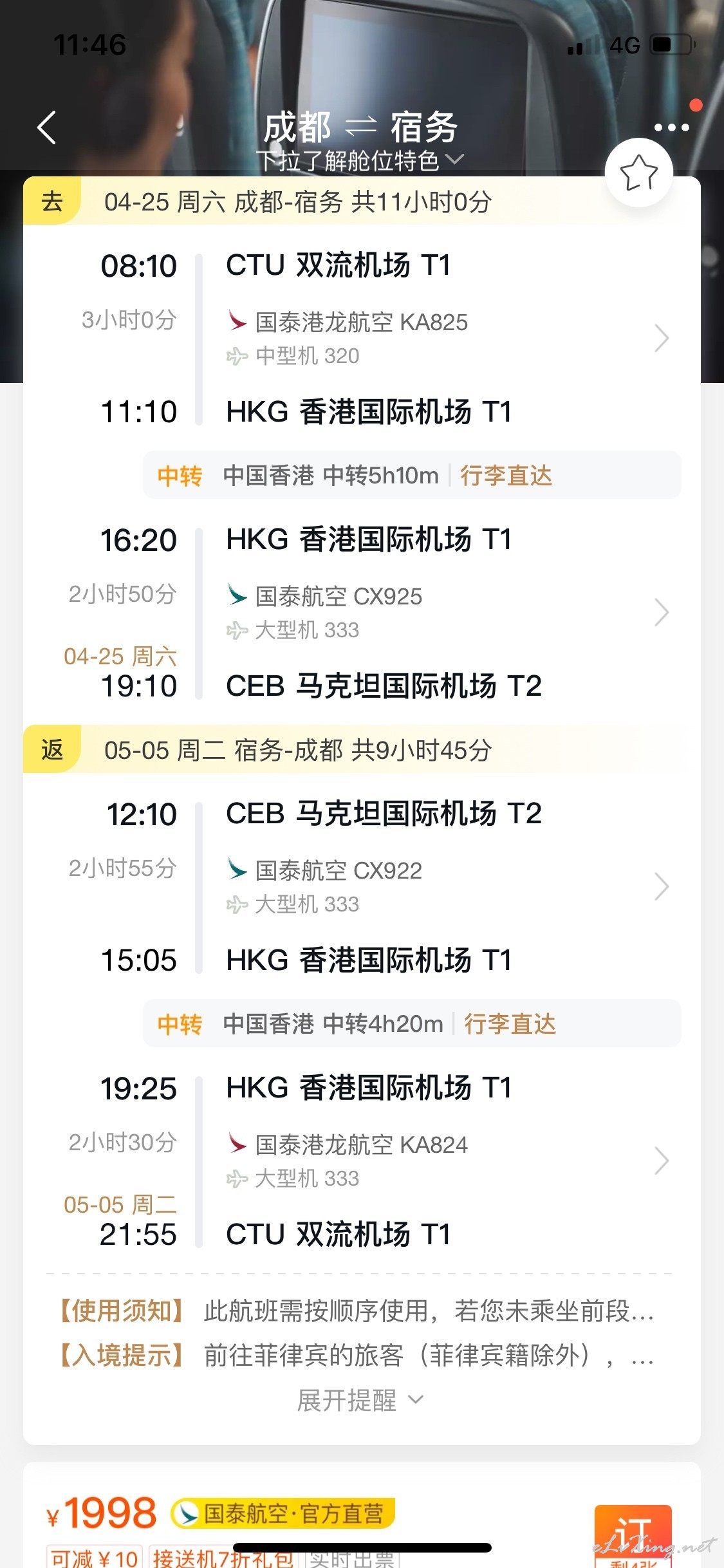The image size is (724, 1568).
Task: Go back using the top-left arrow
Action: 47,127
